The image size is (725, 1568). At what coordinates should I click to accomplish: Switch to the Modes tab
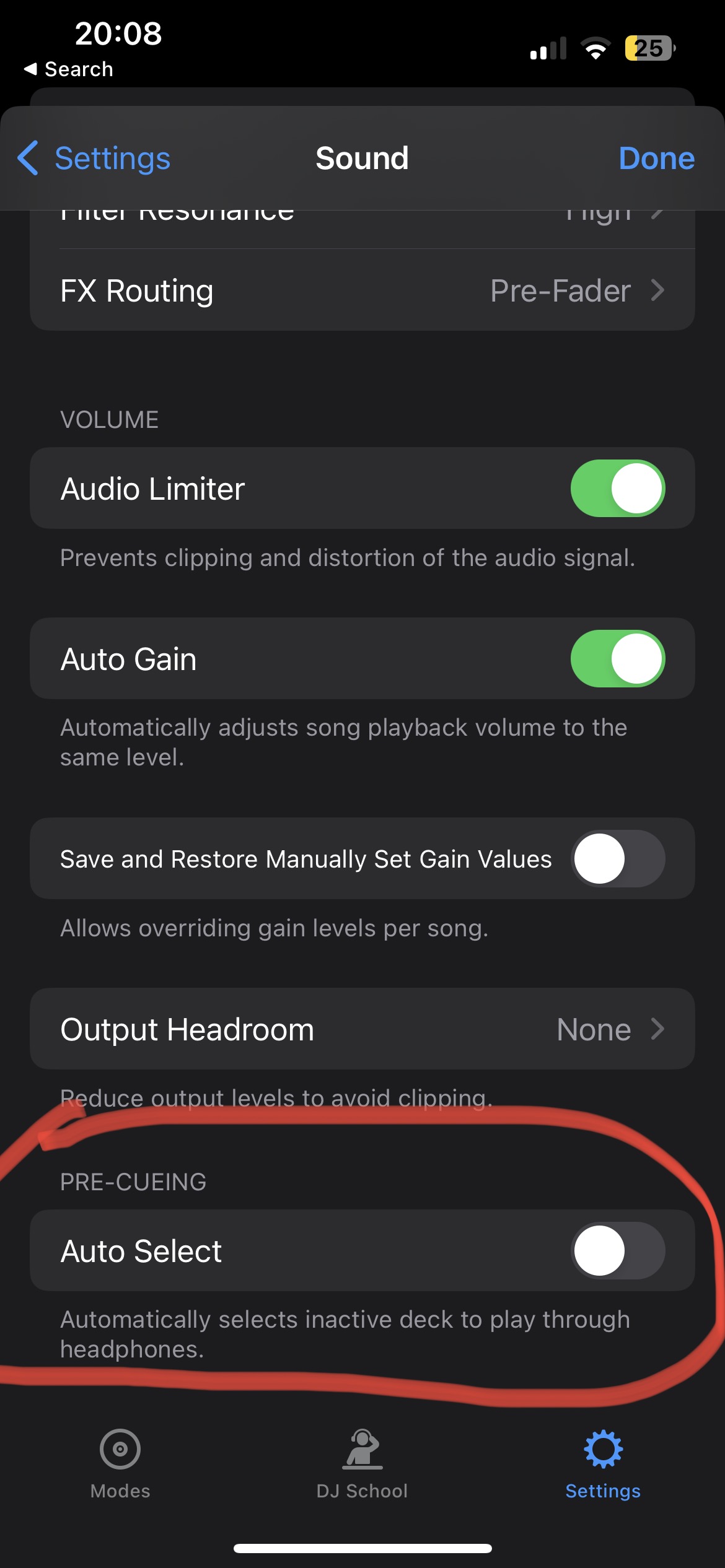[x=120, y=1464]
